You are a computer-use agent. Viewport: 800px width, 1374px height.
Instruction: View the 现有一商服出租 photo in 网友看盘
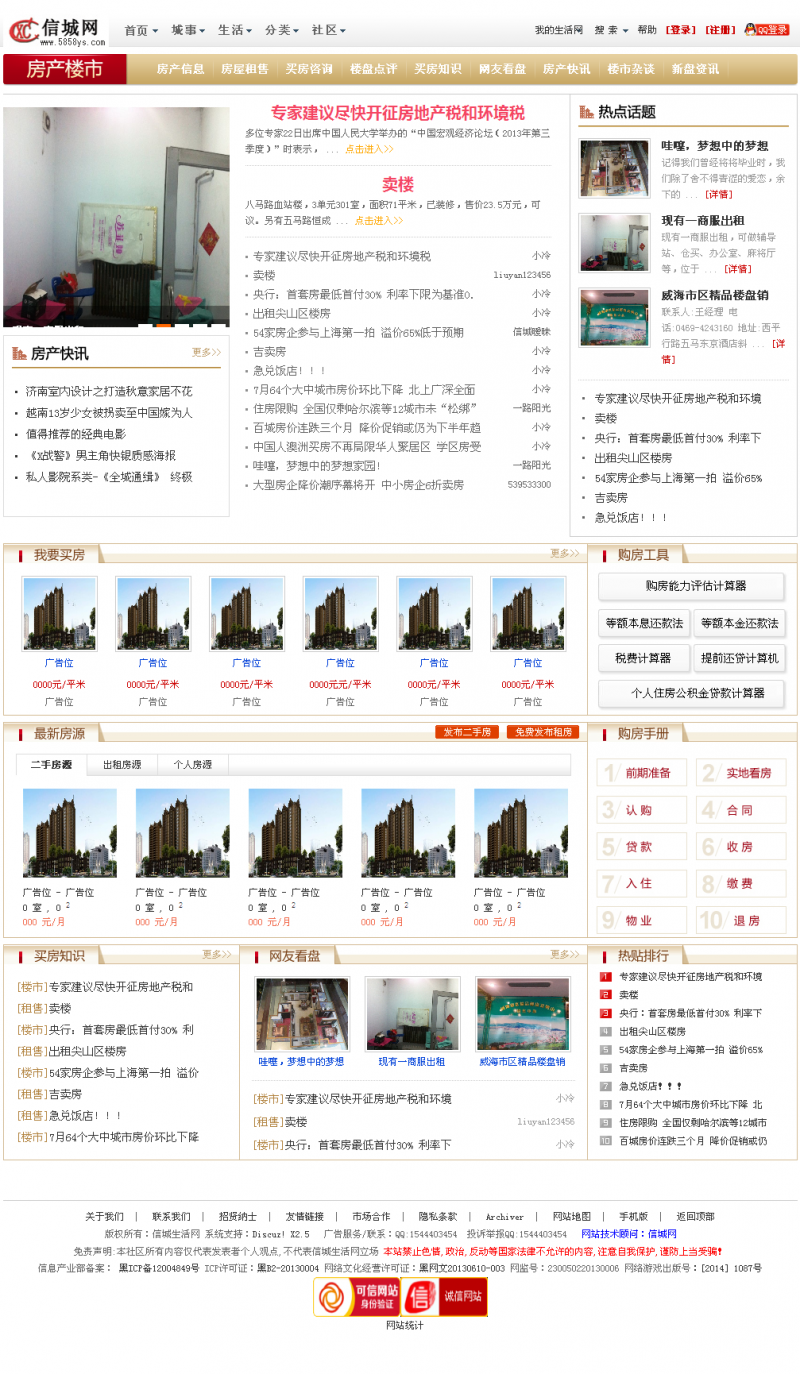[x=413, y=1014]
